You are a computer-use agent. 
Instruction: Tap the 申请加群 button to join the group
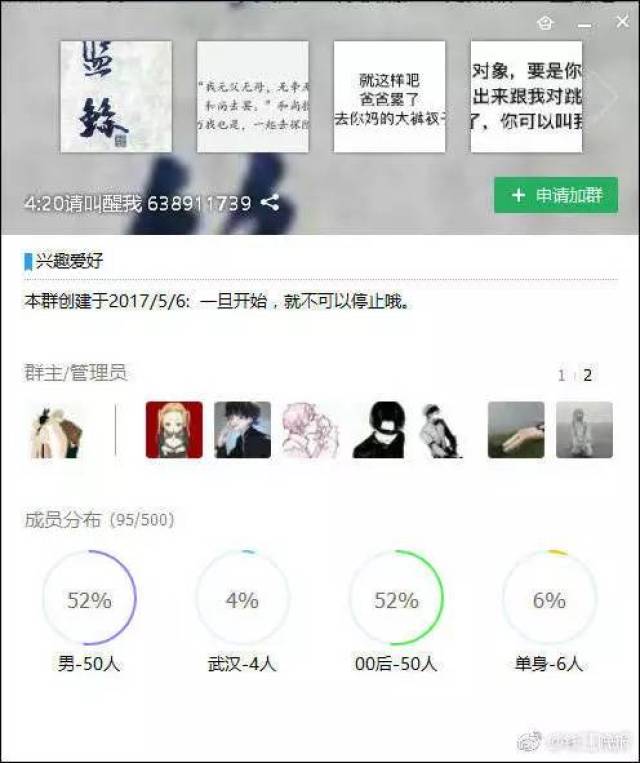(x=556, y=196)
